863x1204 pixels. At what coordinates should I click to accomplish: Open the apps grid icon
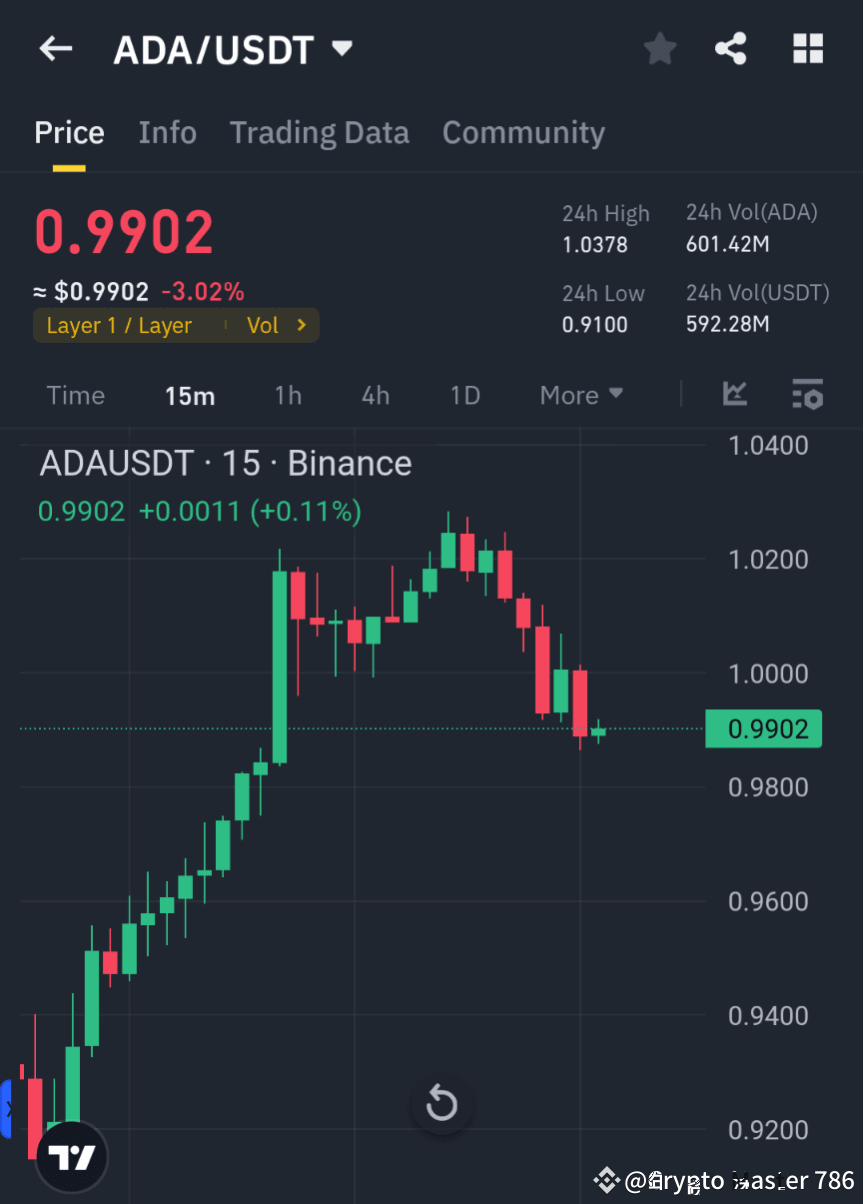point(807,47)
